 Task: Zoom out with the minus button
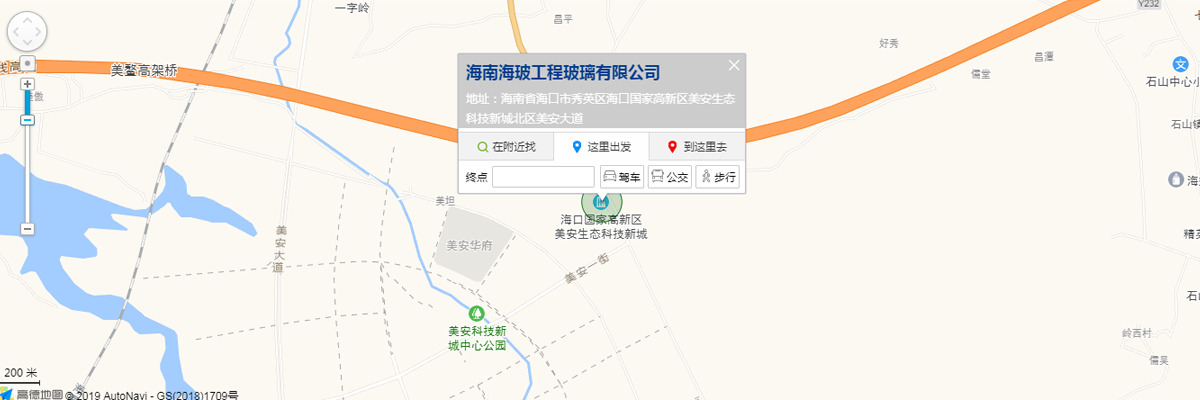pyautogui.click(x=28, y=229)
